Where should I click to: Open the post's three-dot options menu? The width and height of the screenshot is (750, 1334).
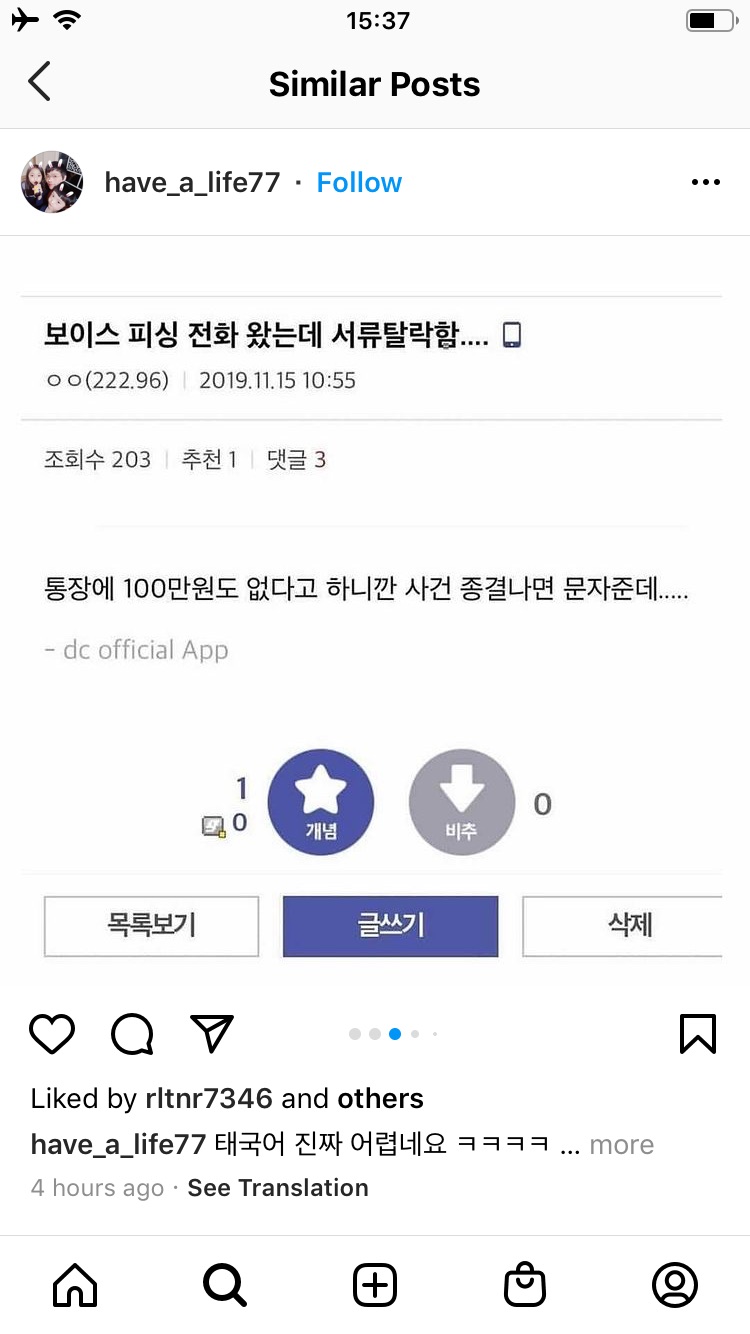[x=705, y=182]
